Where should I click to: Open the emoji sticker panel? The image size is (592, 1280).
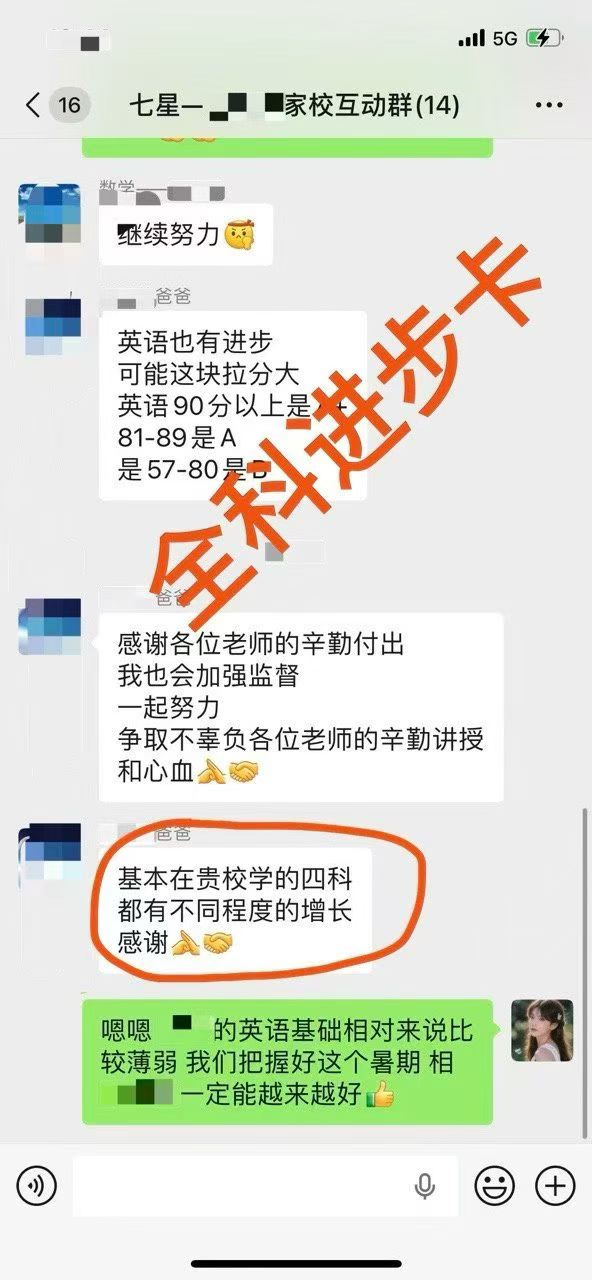(x=494, y=1186)
